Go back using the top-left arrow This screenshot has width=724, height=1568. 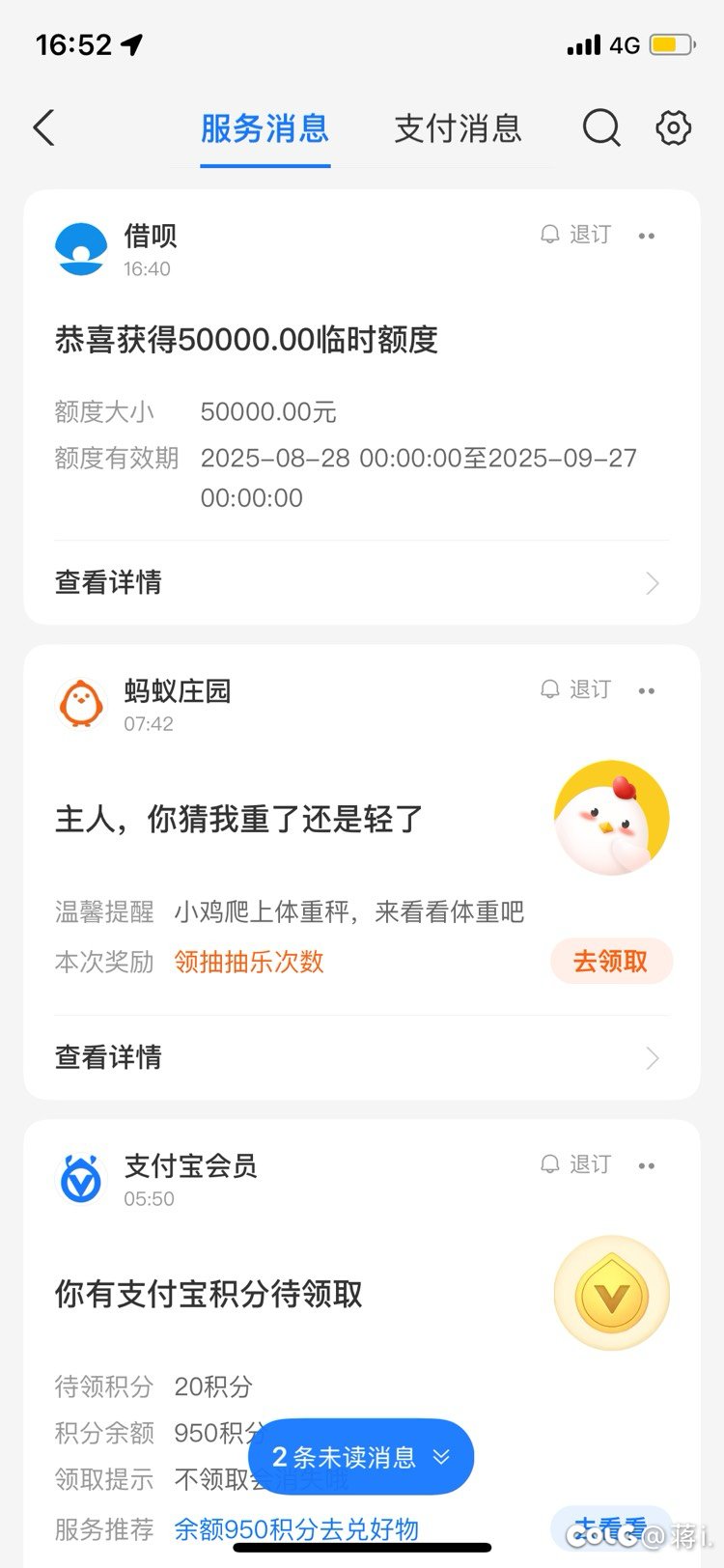point(44,127)
